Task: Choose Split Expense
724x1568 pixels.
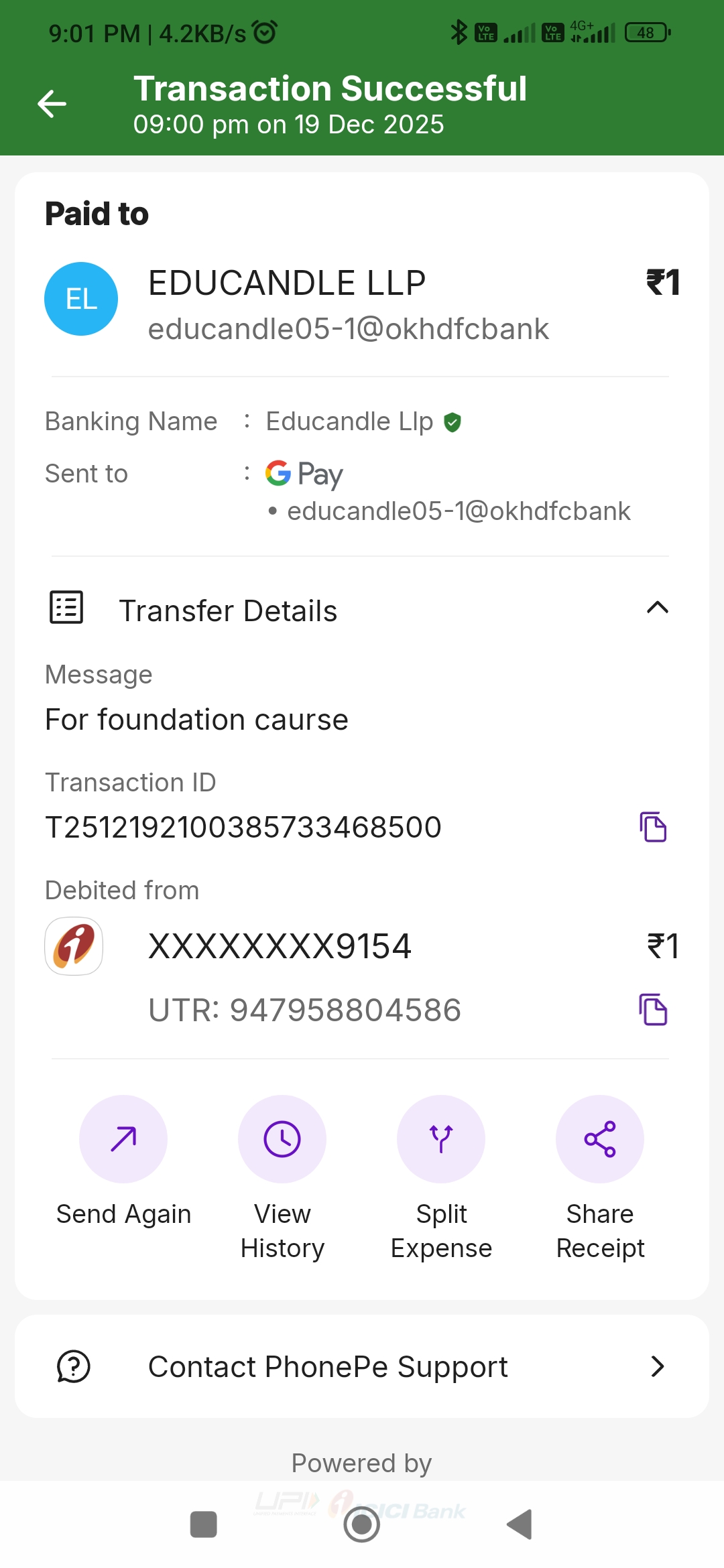Action: pos(441,1139)
